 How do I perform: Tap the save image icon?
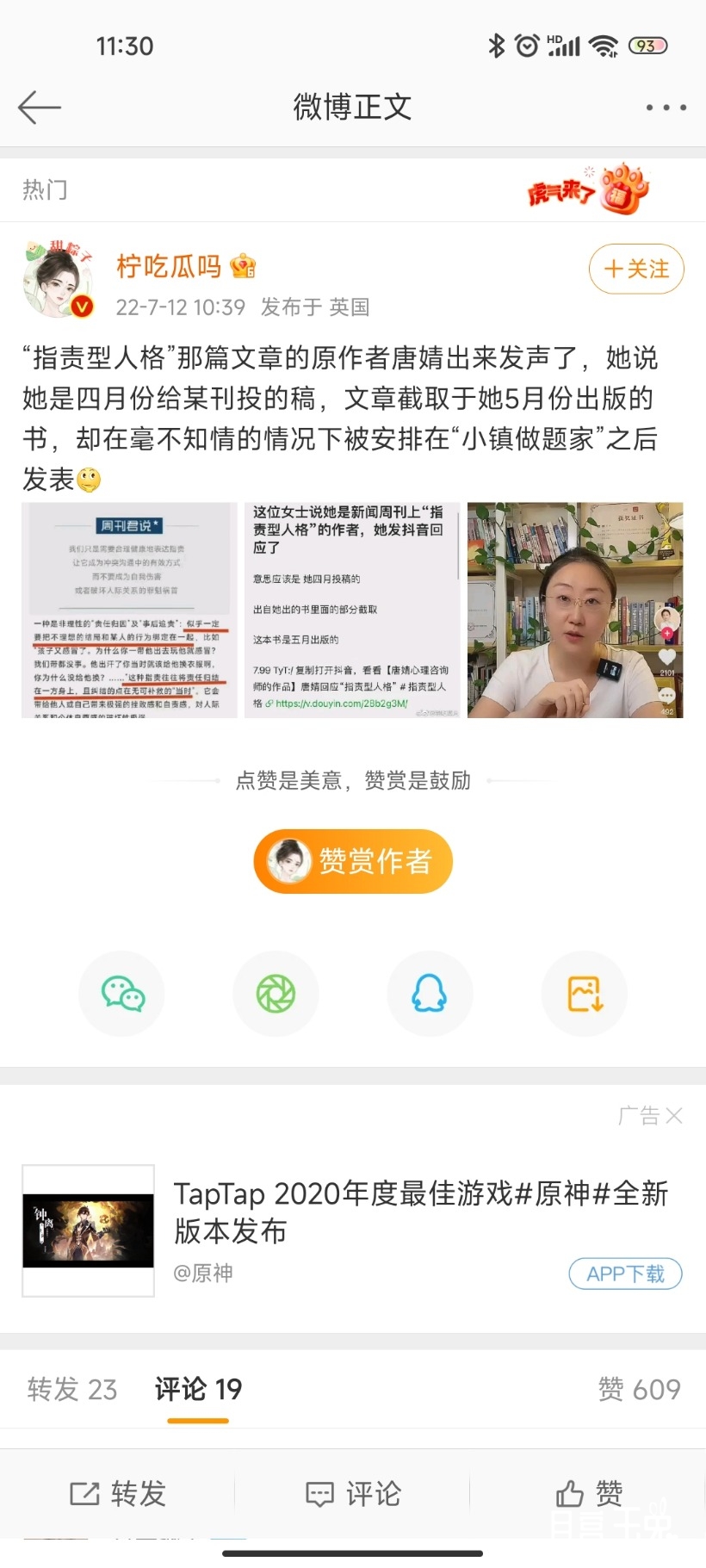pyautogui.click(x=584, y=993)
